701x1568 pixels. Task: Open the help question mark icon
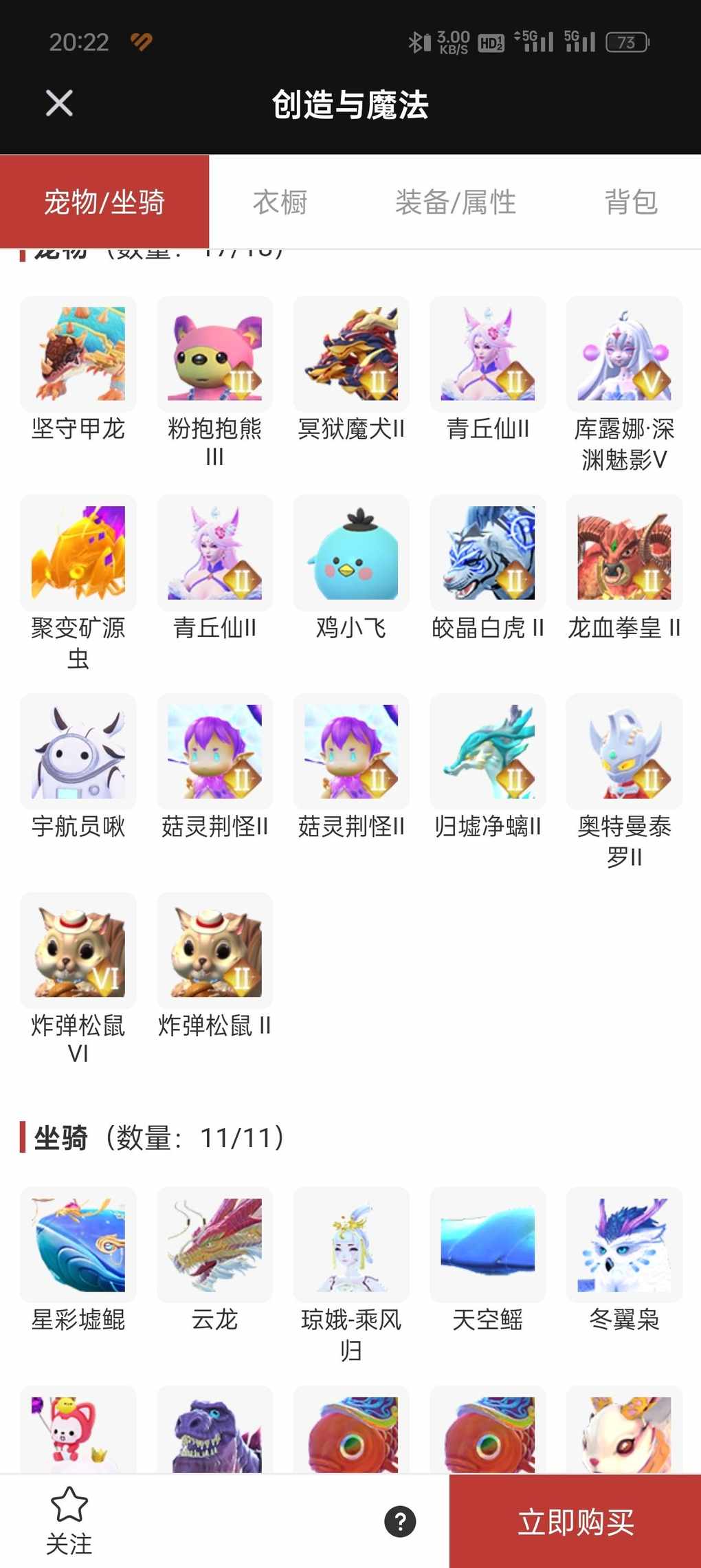tap(400, 1521)
